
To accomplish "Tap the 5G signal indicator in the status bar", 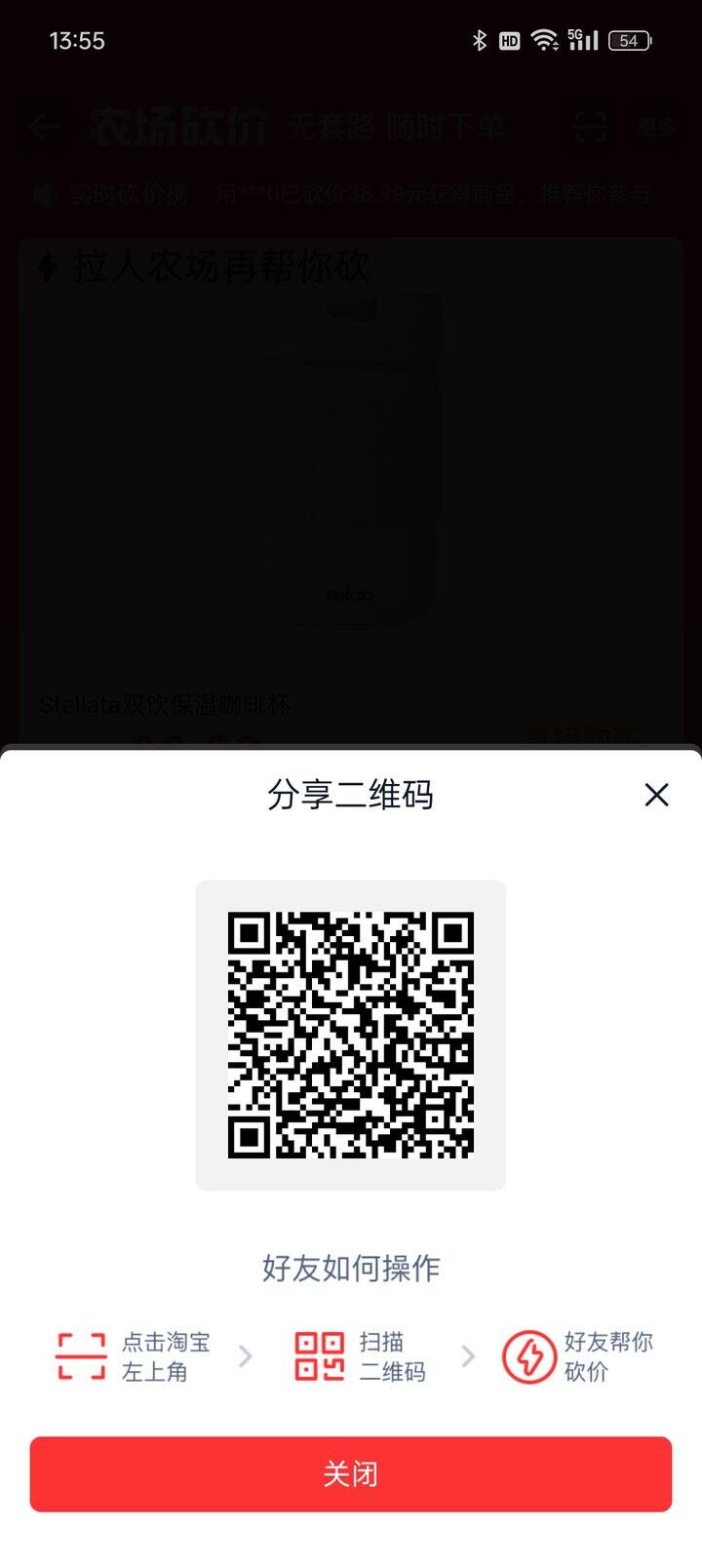I will pos(582,41).
